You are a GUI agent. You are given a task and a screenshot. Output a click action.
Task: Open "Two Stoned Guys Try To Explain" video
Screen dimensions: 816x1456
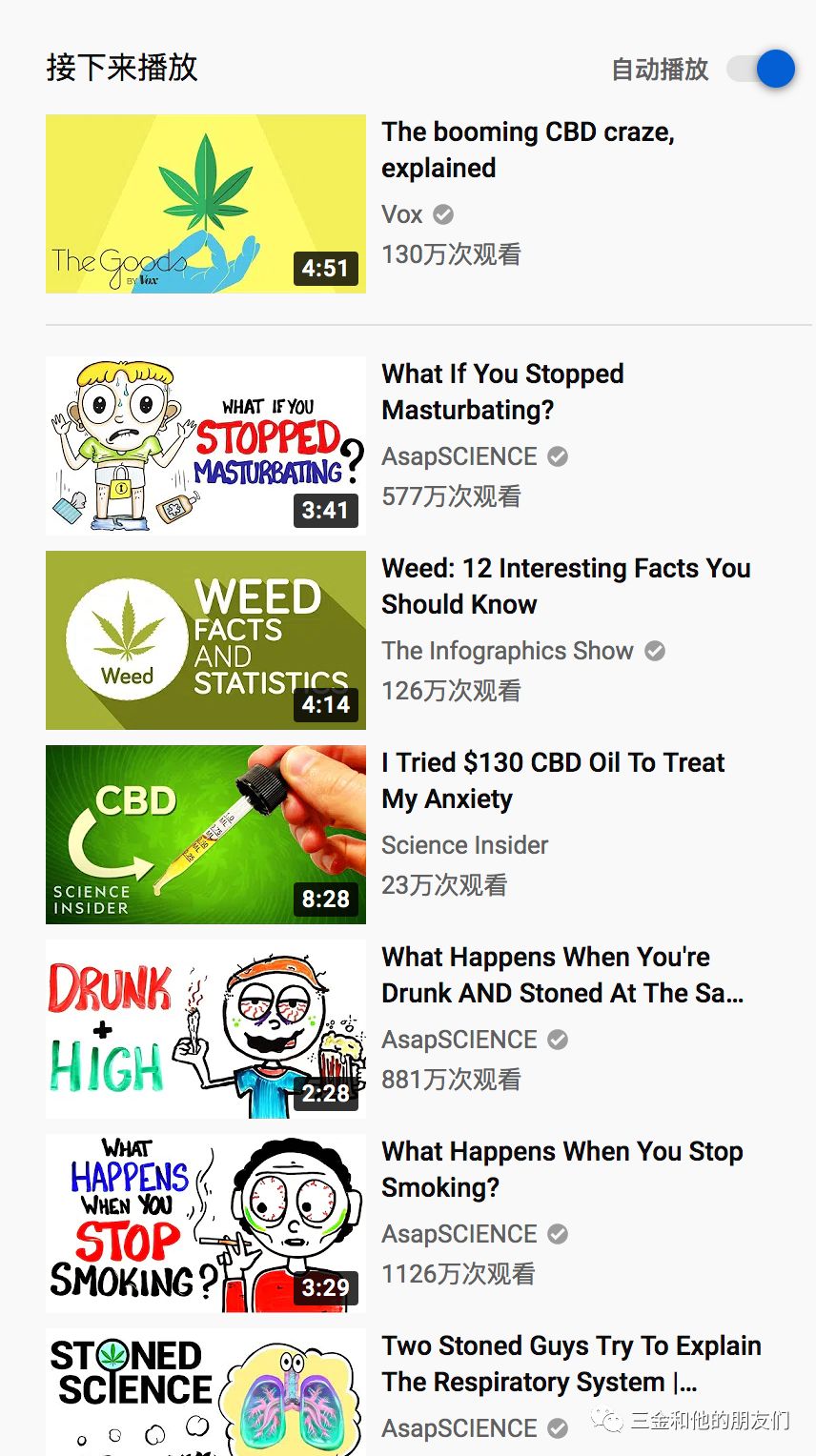click(x=570, y=1364)
